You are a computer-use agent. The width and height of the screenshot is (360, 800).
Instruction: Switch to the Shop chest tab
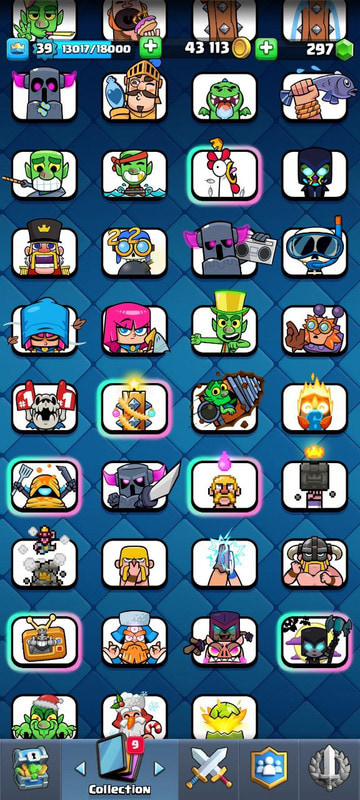pos(30,768)
